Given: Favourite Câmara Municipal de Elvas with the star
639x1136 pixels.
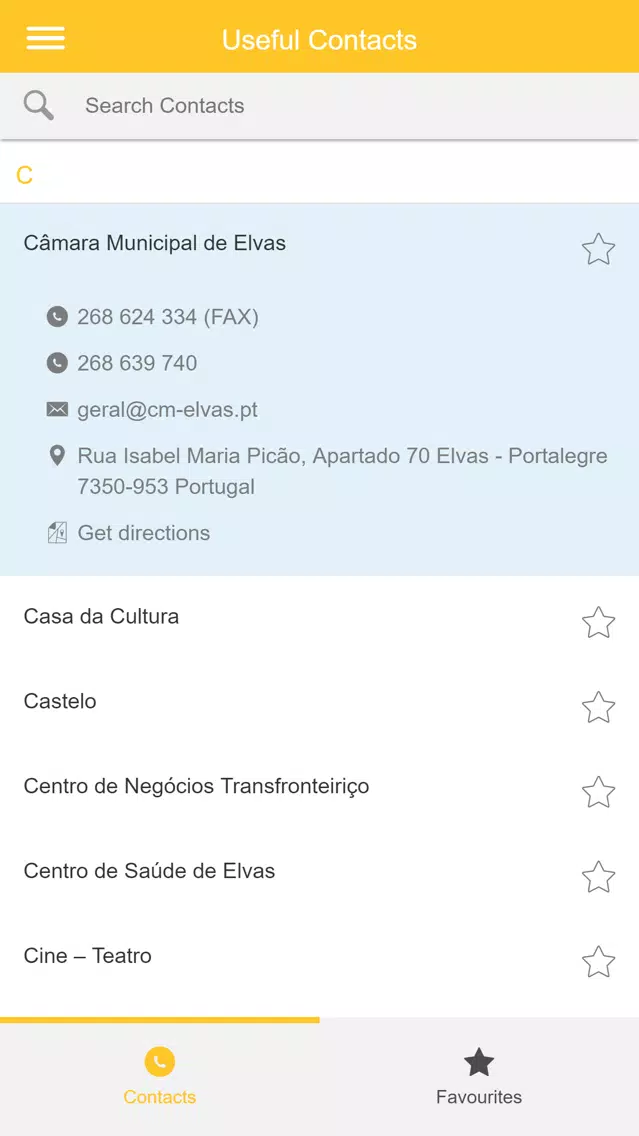Looking at the screenshot, I should [598, 249].
